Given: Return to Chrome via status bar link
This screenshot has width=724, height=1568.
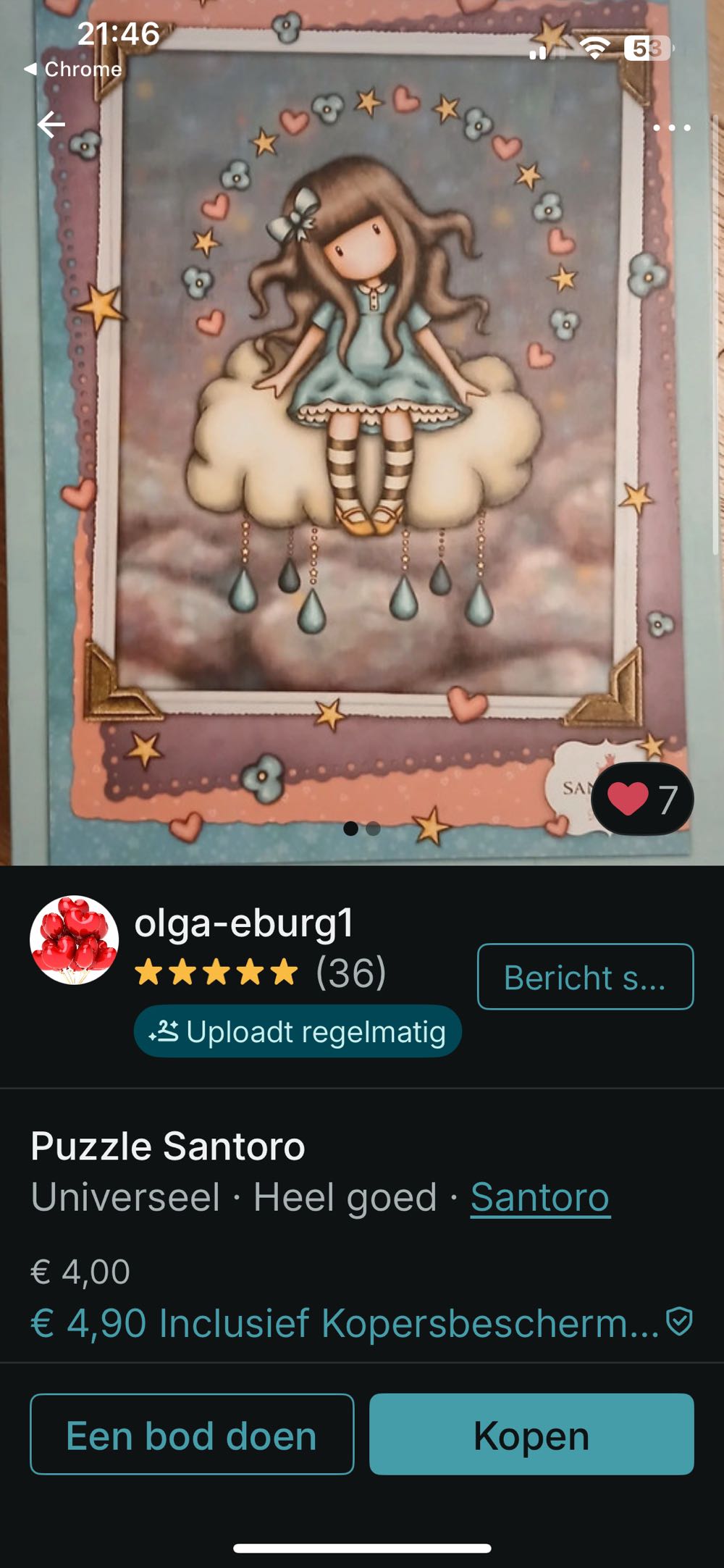Looking at the screenshot, I should click(x=73, y=70).
